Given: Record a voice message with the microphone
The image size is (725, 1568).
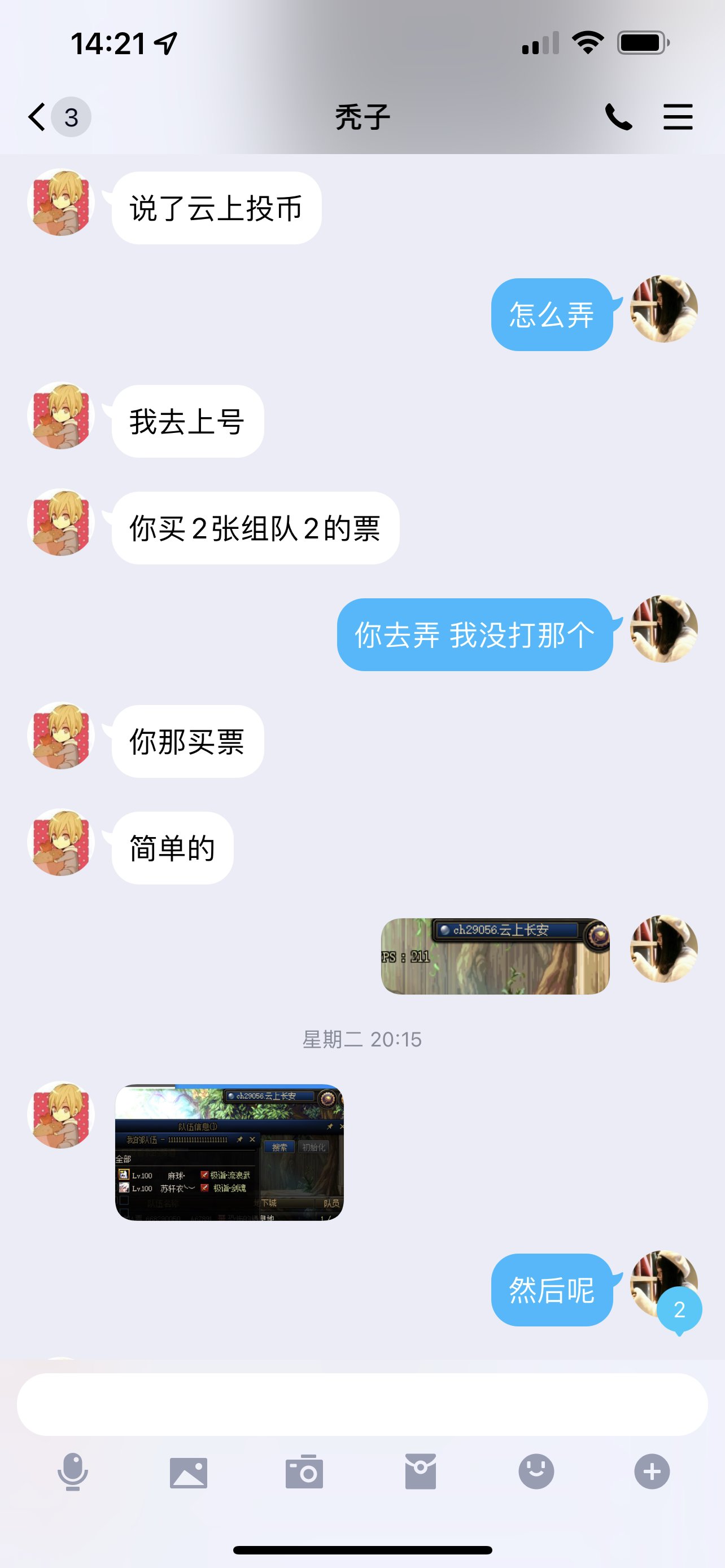Looking at the screenshot, I should 72,1471.
